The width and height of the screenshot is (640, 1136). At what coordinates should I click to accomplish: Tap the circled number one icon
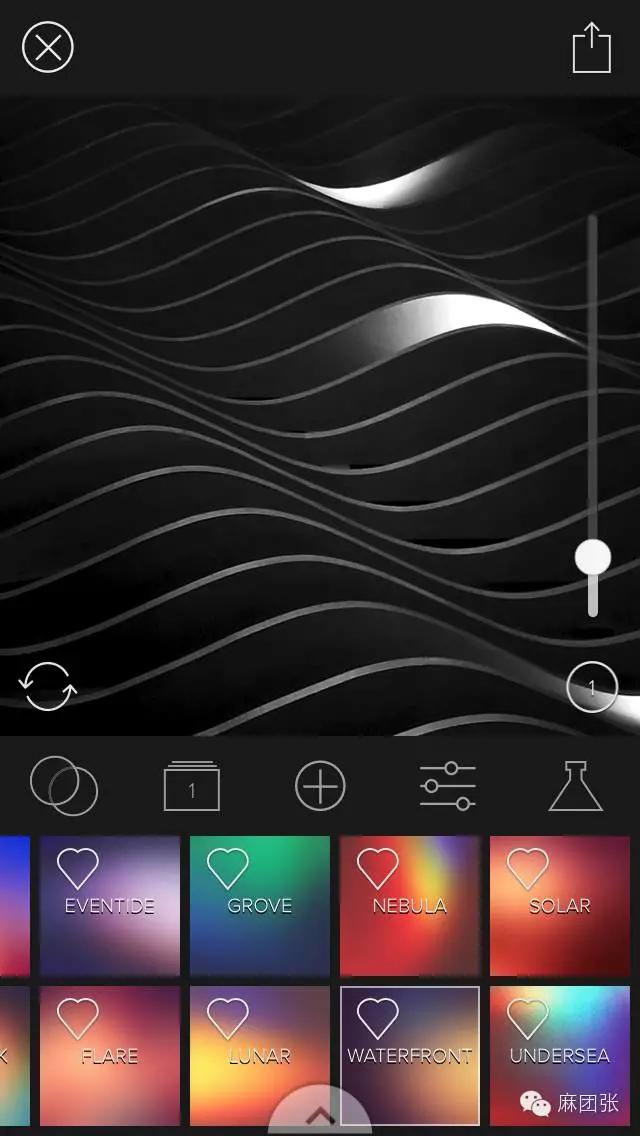(591, 688)
